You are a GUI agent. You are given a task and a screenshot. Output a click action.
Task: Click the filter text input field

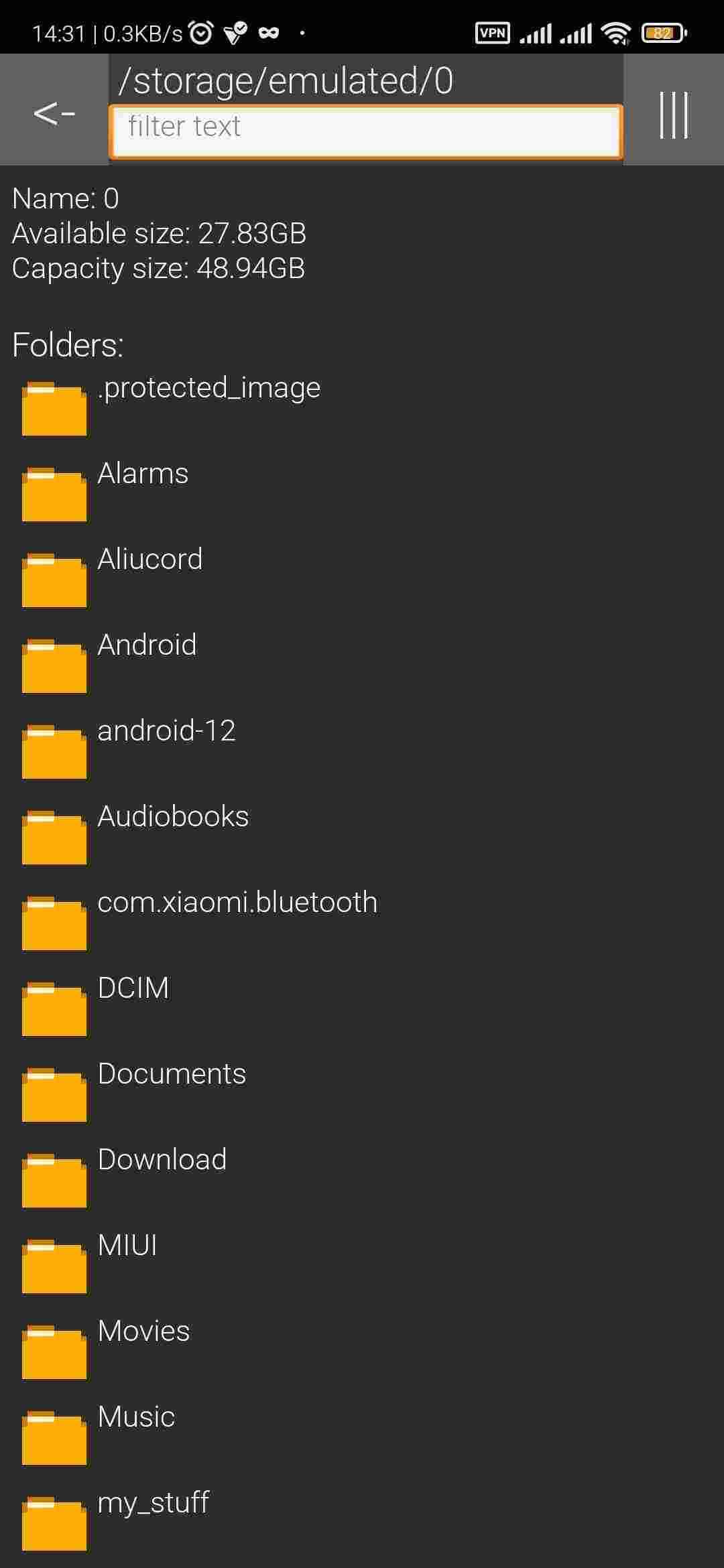pyautogui.click(x=365, y=129)
